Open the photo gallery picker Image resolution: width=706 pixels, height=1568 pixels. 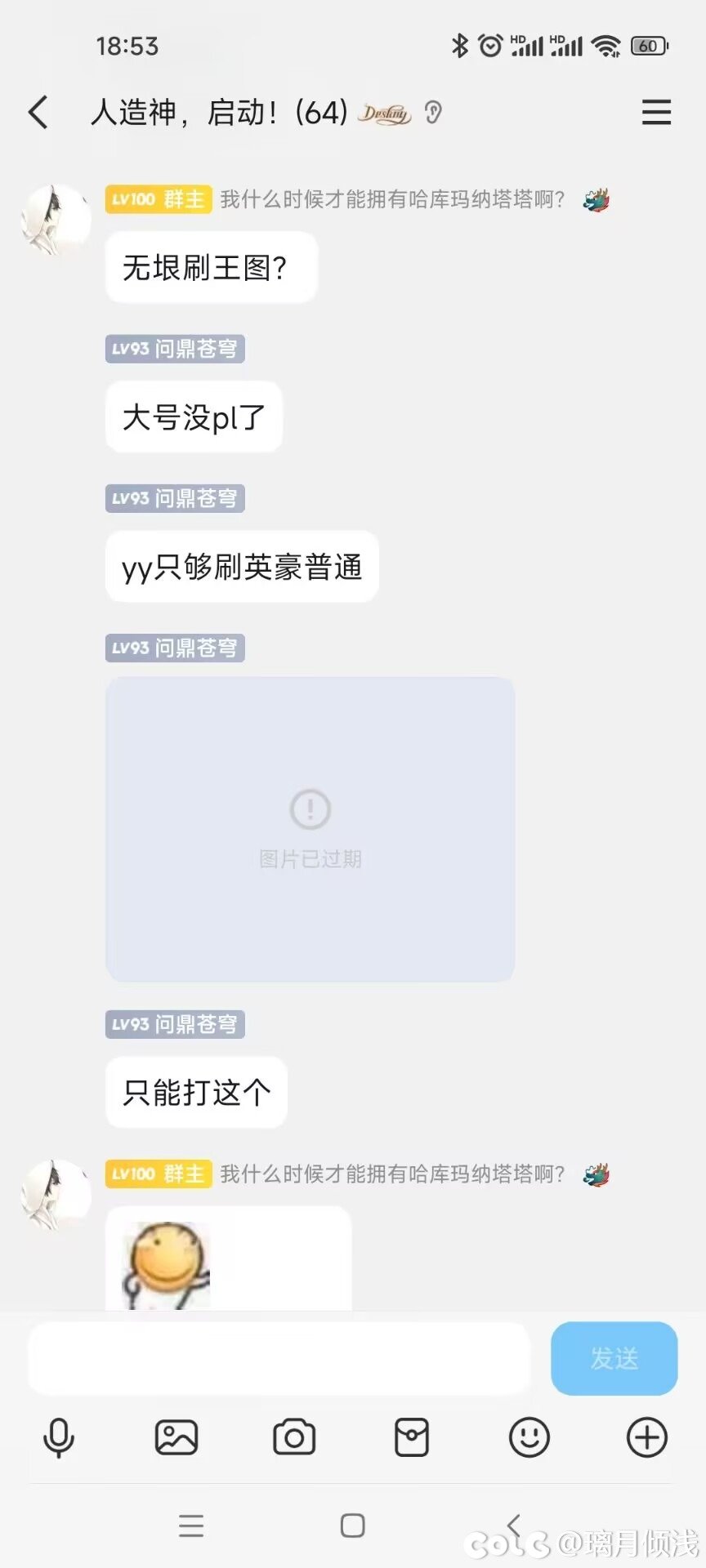point(176,1437)
